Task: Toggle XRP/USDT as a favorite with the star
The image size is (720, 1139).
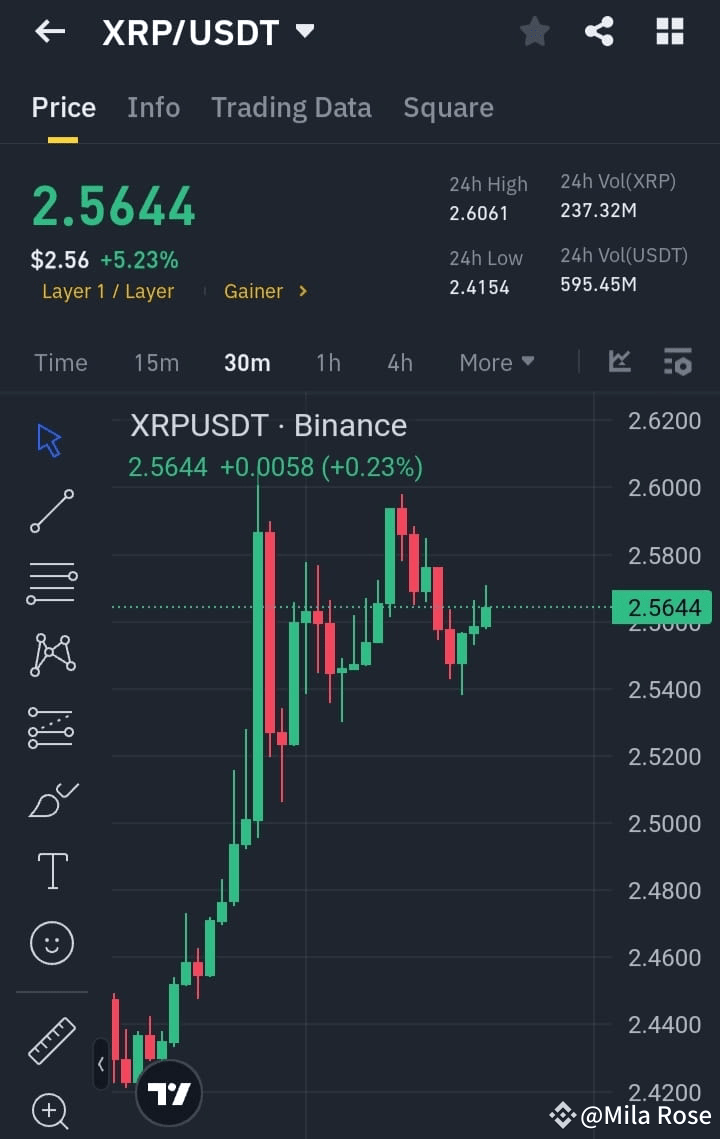Action: point(534,31)
